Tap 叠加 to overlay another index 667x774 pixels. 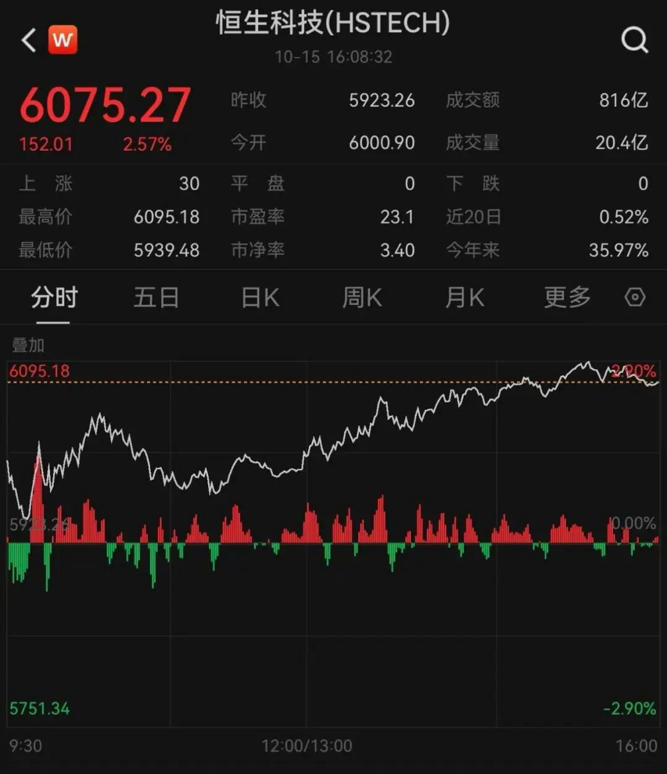28,345
